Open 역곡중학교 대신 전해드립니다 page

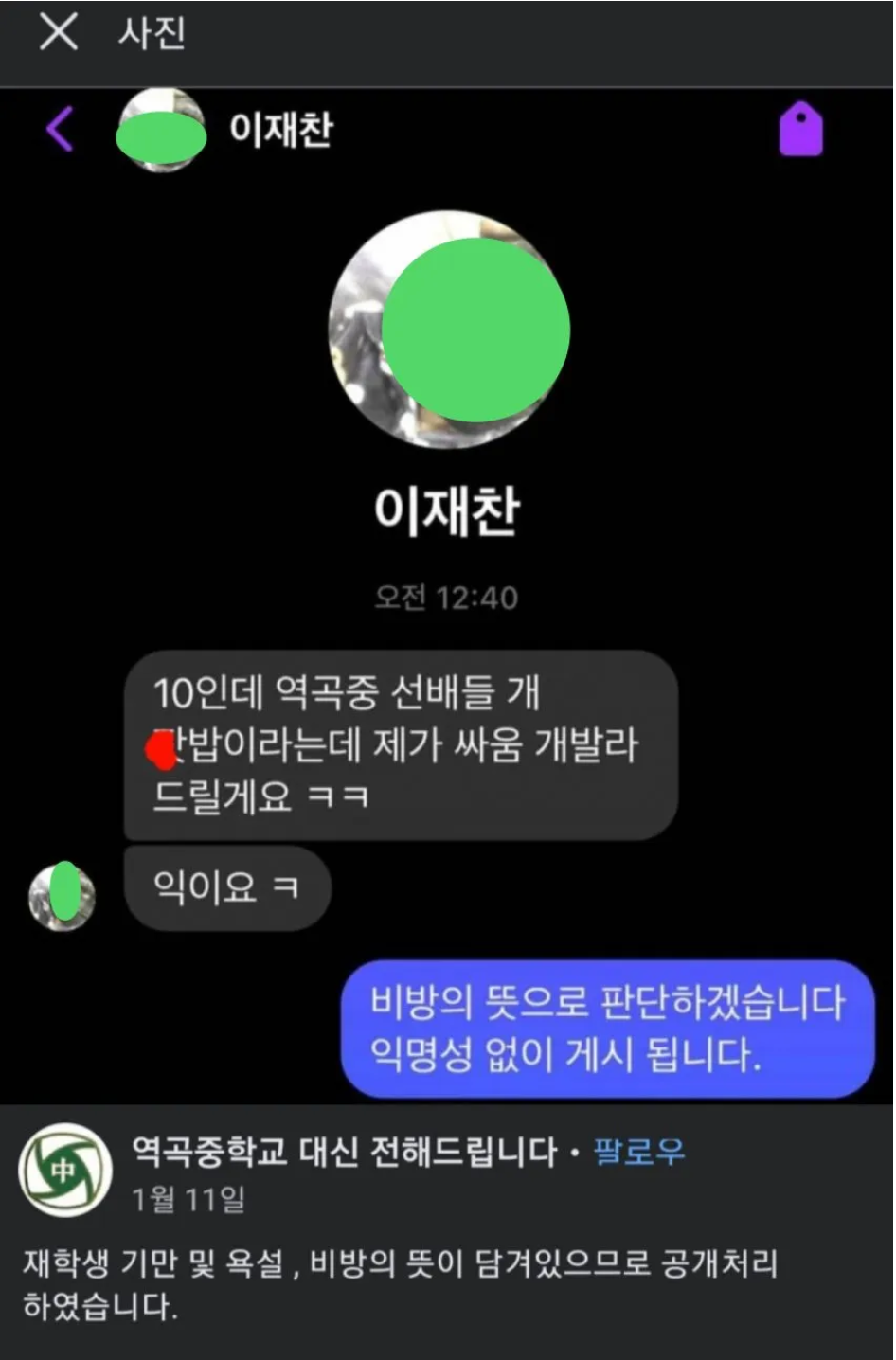345,1152
